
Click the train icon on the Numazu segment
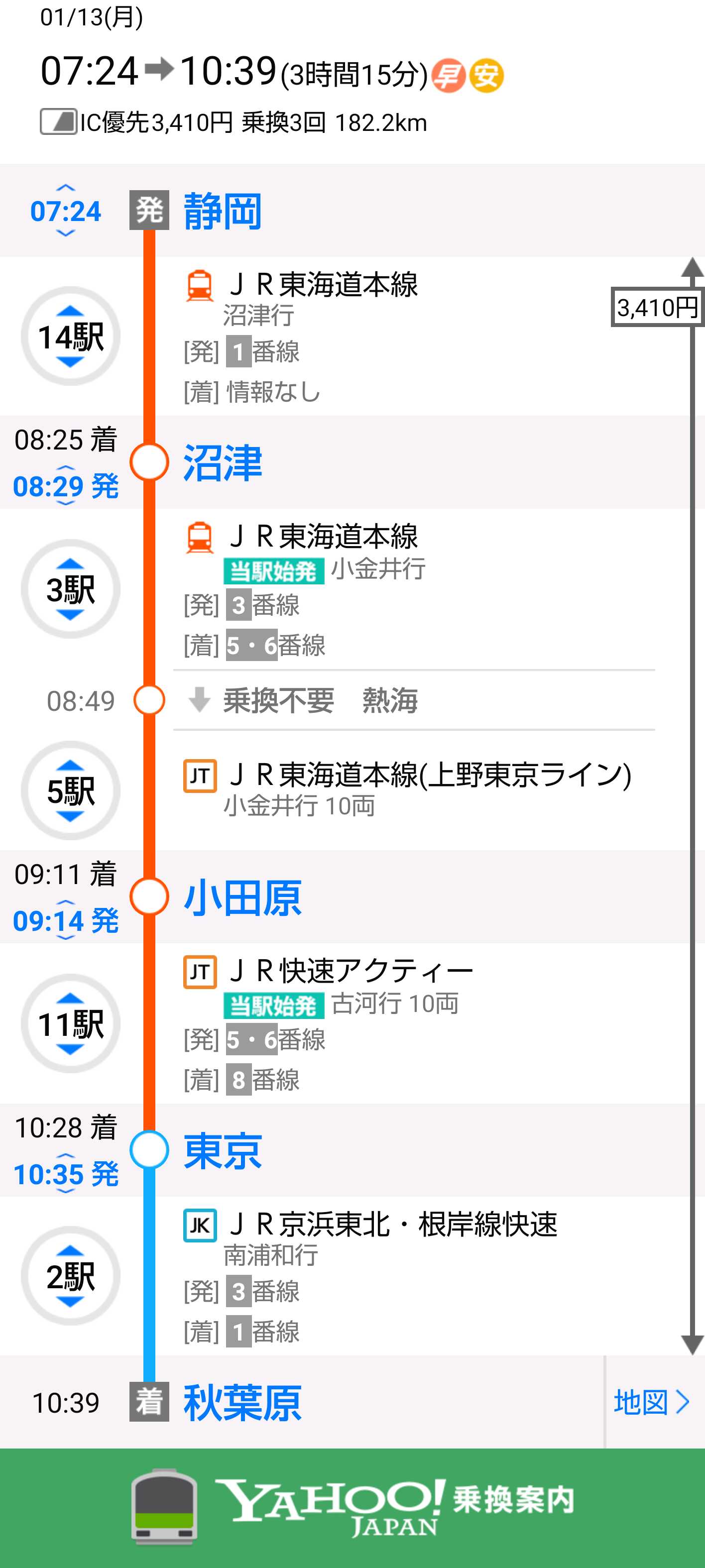[199, 538]
